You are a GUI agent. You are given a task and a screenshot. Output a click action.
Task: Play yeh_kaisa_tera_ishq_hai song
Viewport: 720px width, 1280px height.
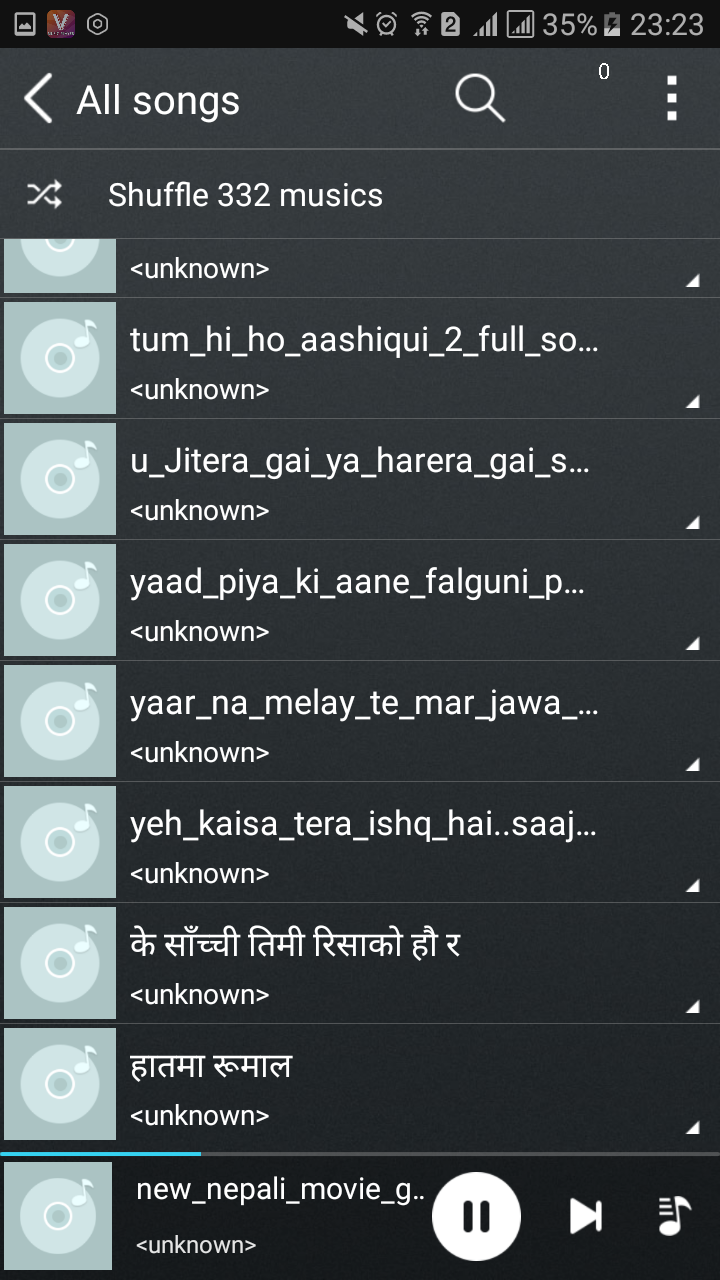[x=360, y=842]
